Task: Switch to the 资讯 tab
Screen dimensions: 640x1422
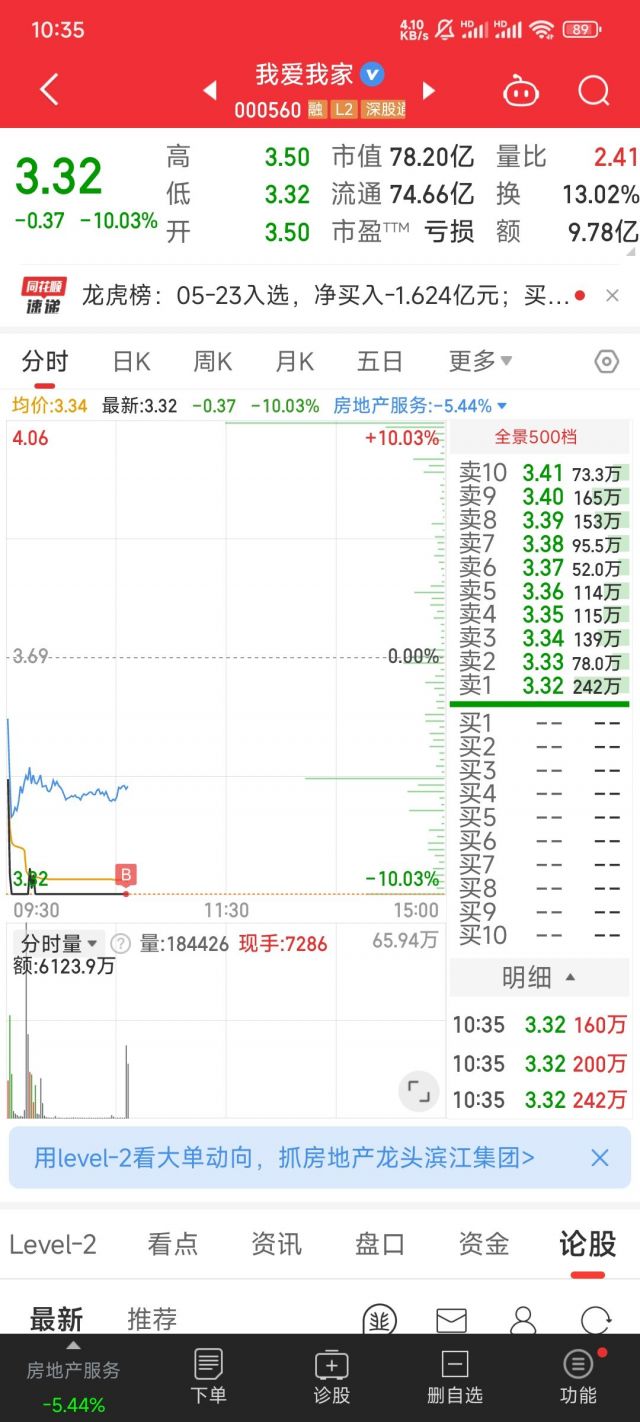Action: [276, 1244]
